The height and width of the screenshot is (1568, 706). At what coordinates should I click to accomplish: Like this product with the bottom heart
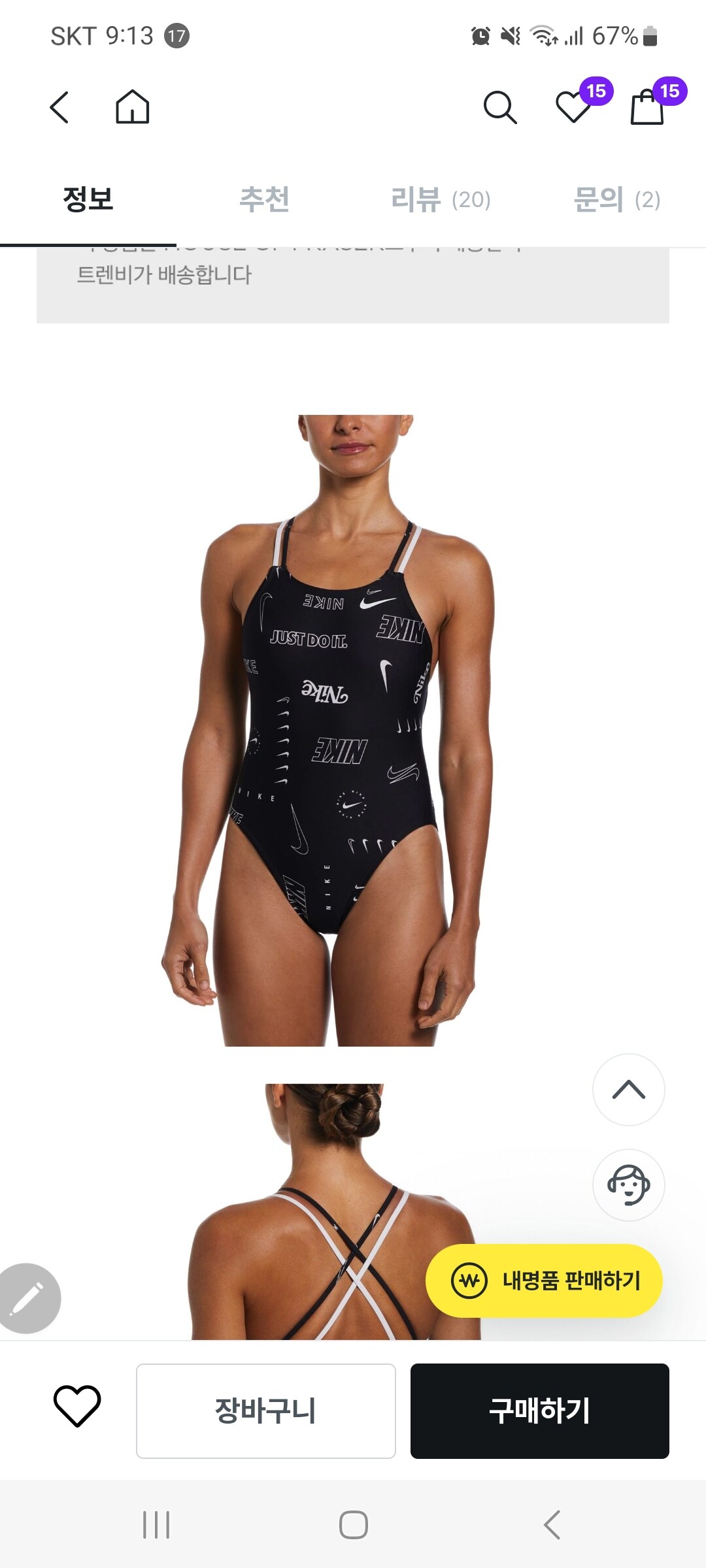77,1405
